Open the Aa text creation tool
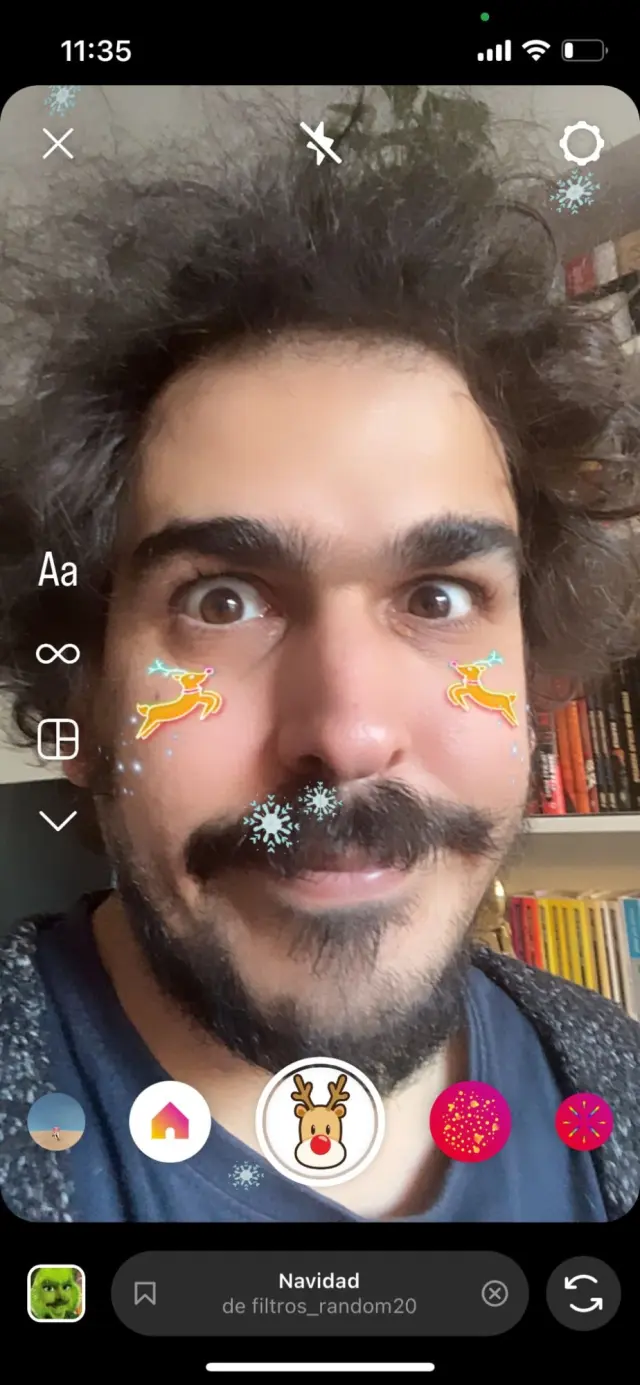Viewport: 640px width, 1385px height. [x=58, y=572]
